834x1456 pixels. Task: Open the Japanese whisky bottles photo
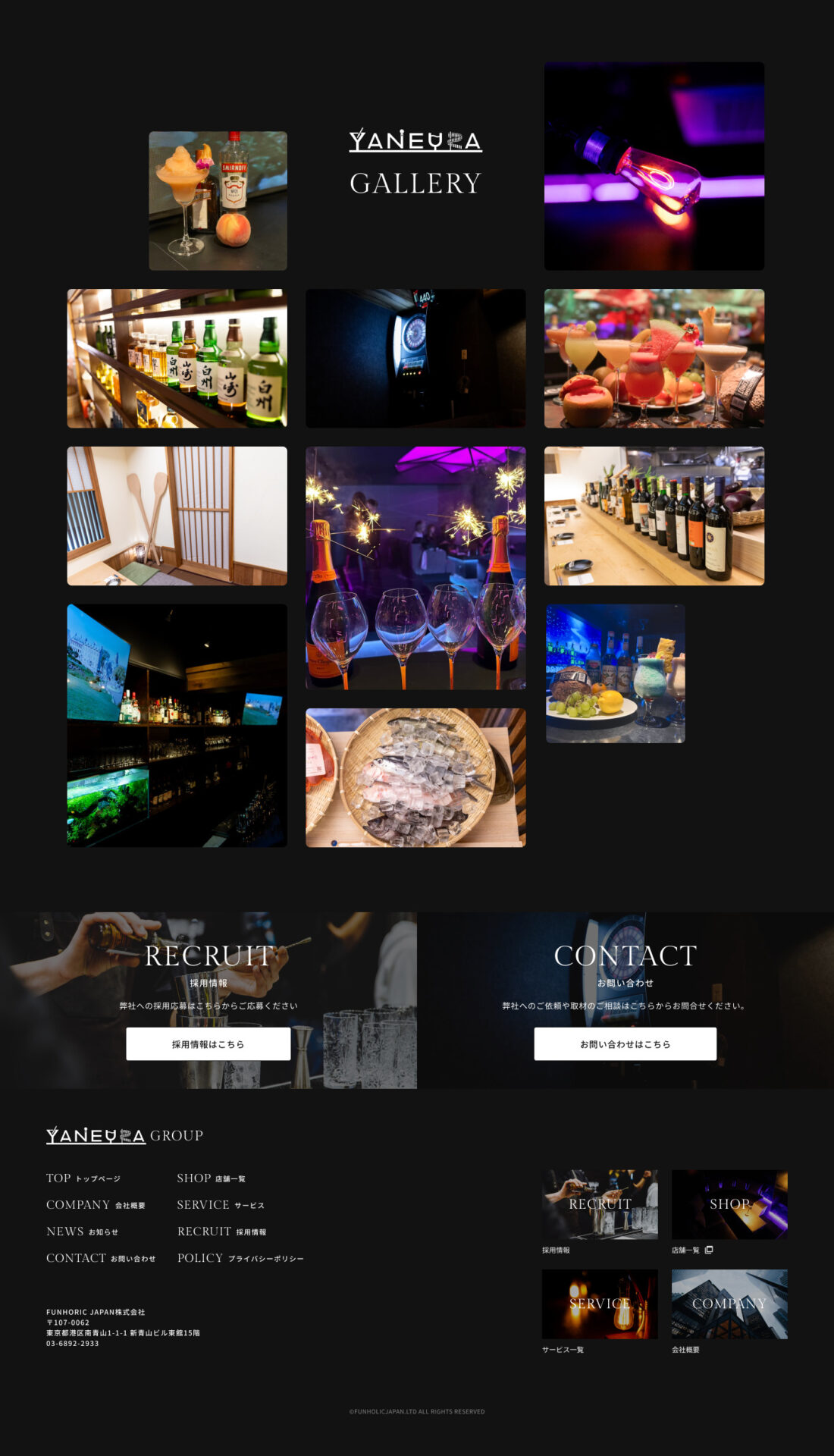[177, 358]
